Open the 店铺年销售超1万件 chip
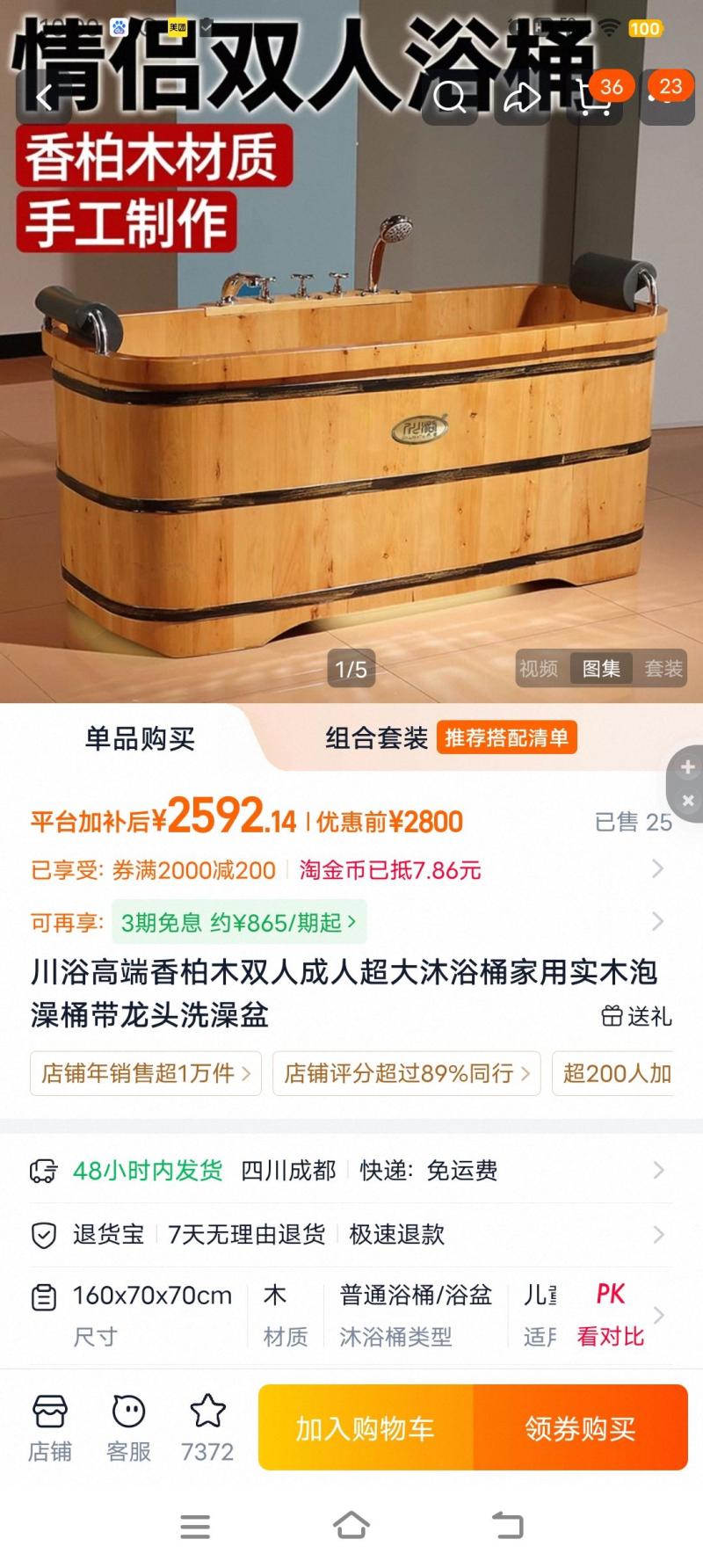 [146, 1073]
